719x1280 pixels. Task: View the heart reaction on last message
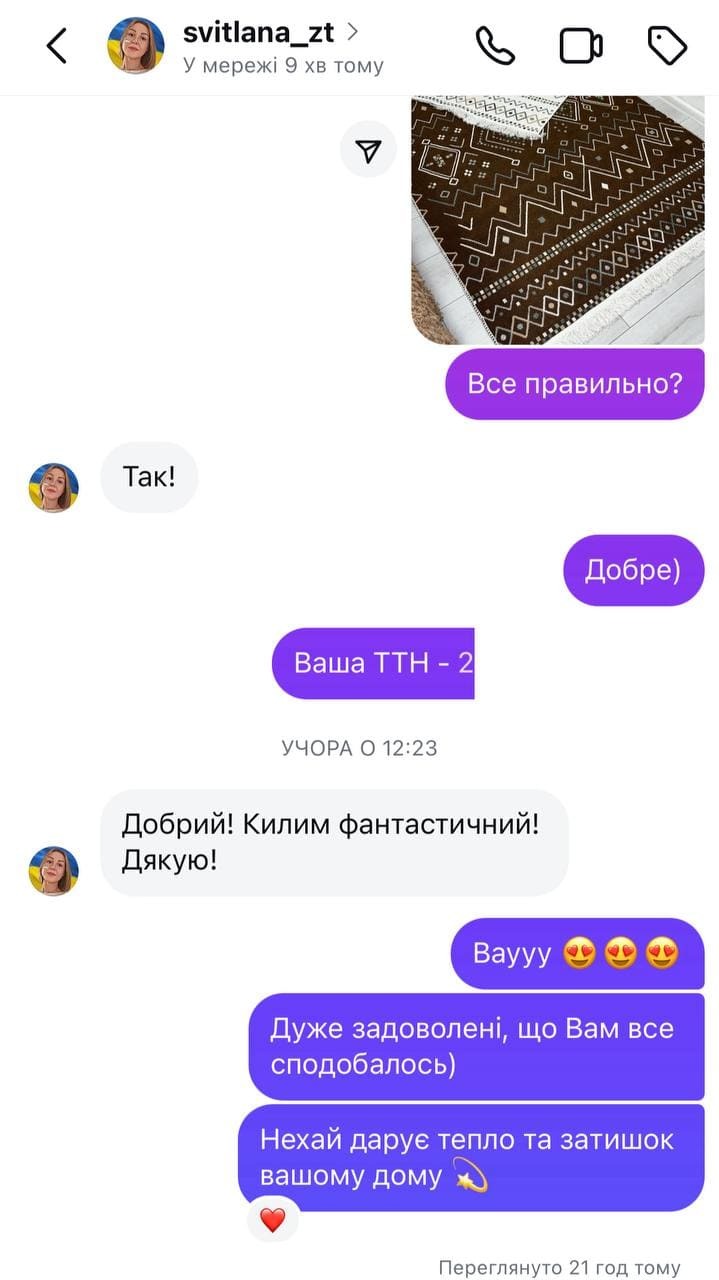(273, 1219)
